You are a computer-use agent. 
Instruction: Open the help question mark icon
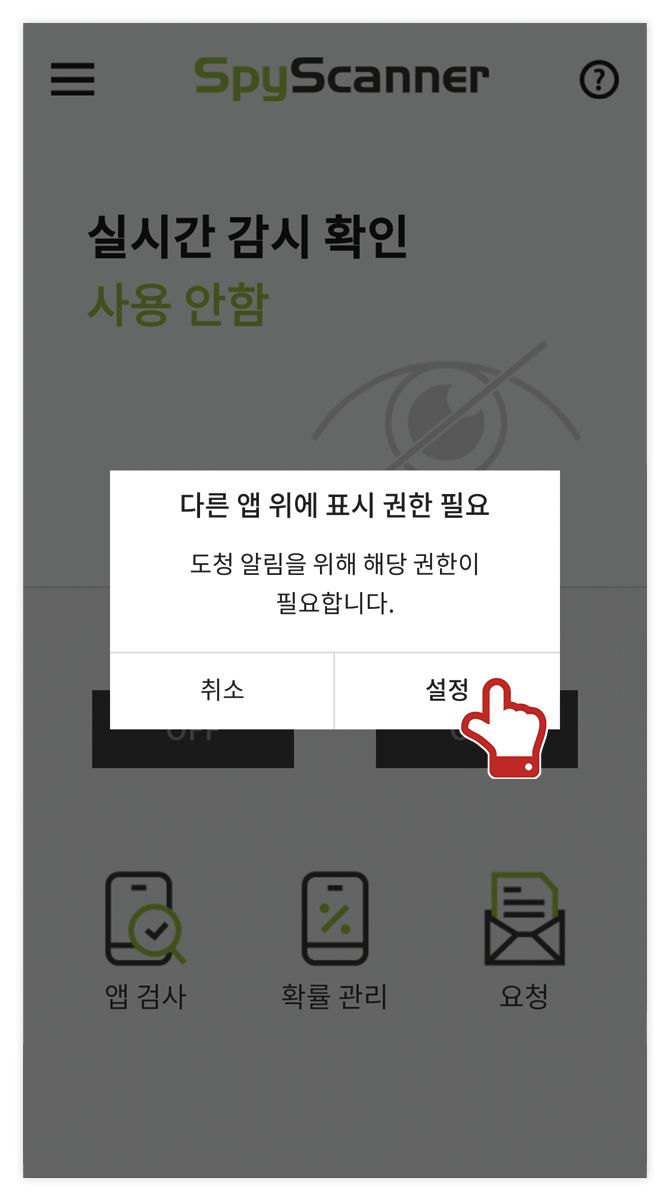(x=599, y=79)
